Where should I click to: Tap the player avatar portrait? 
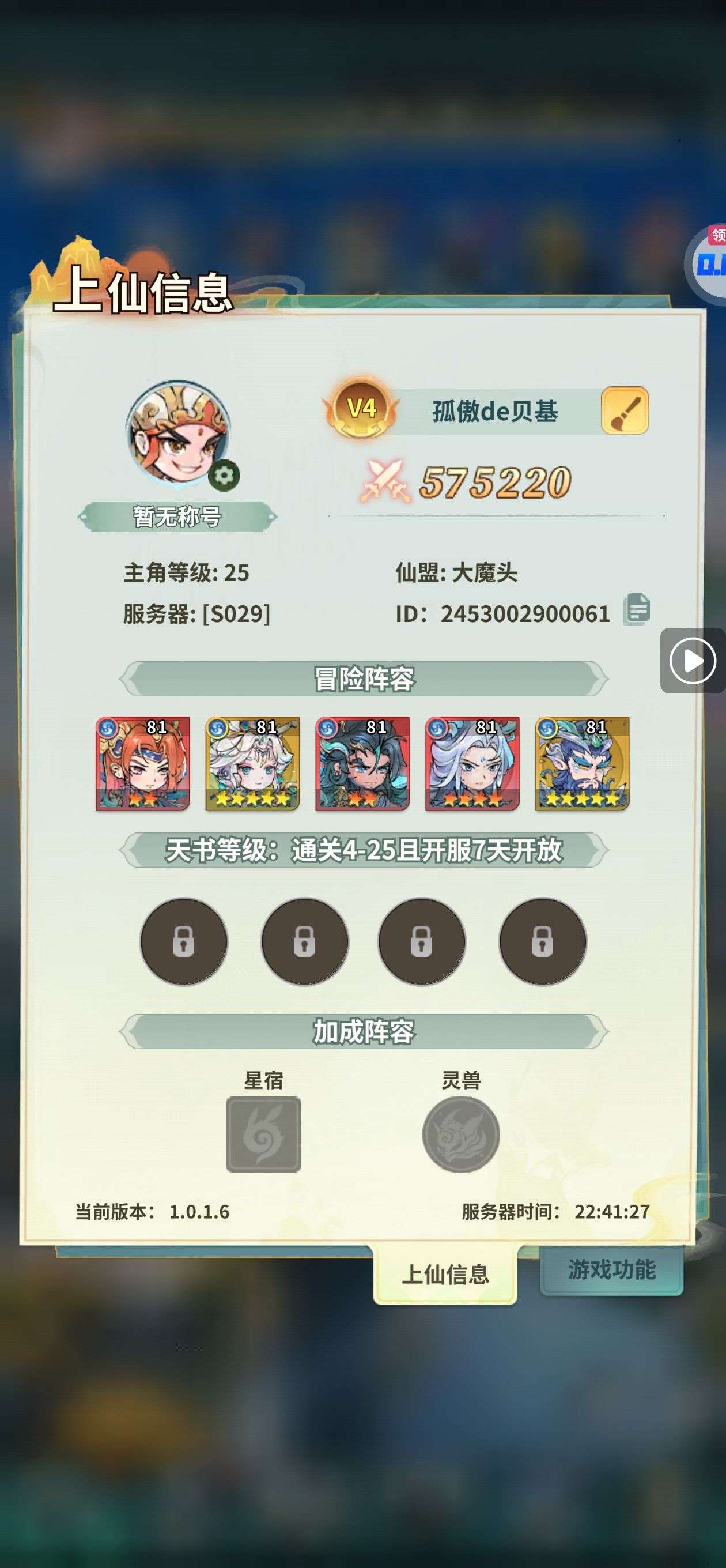[x=177, y=431]
